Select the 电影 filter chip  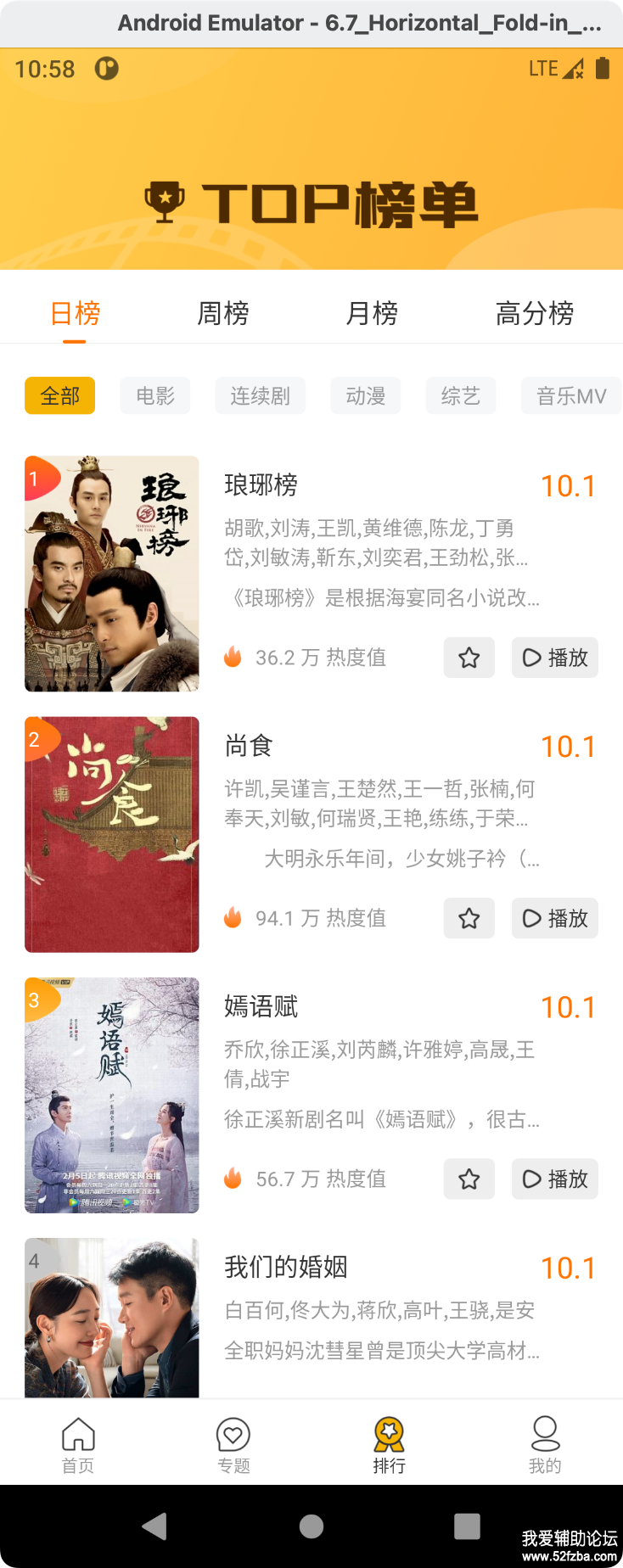tap(155, 395)
